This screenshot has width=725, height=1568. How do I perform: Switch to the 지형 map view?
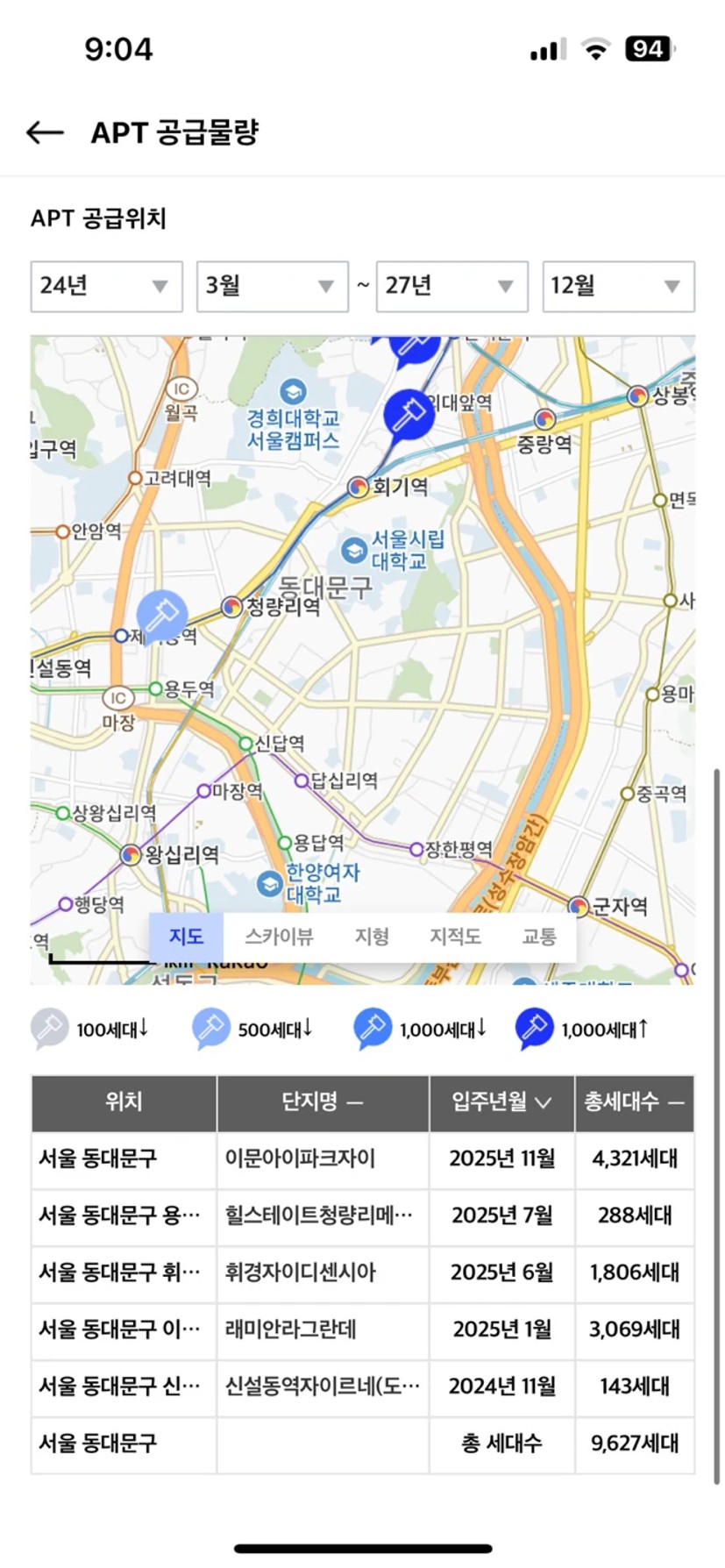pyautogui.click(x=372, y=937)
